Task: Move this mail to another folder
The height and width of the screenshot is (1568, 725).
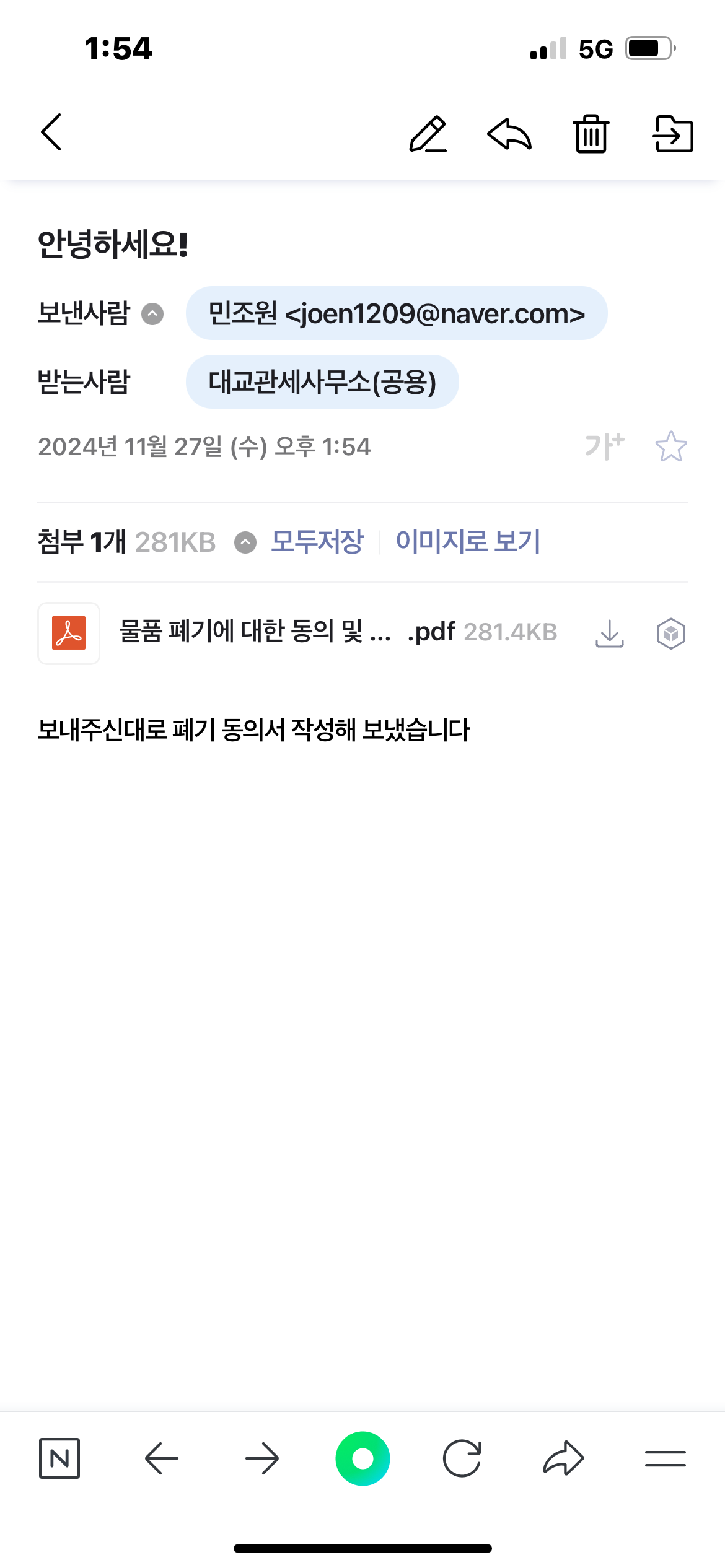Action: pos(674,133)
